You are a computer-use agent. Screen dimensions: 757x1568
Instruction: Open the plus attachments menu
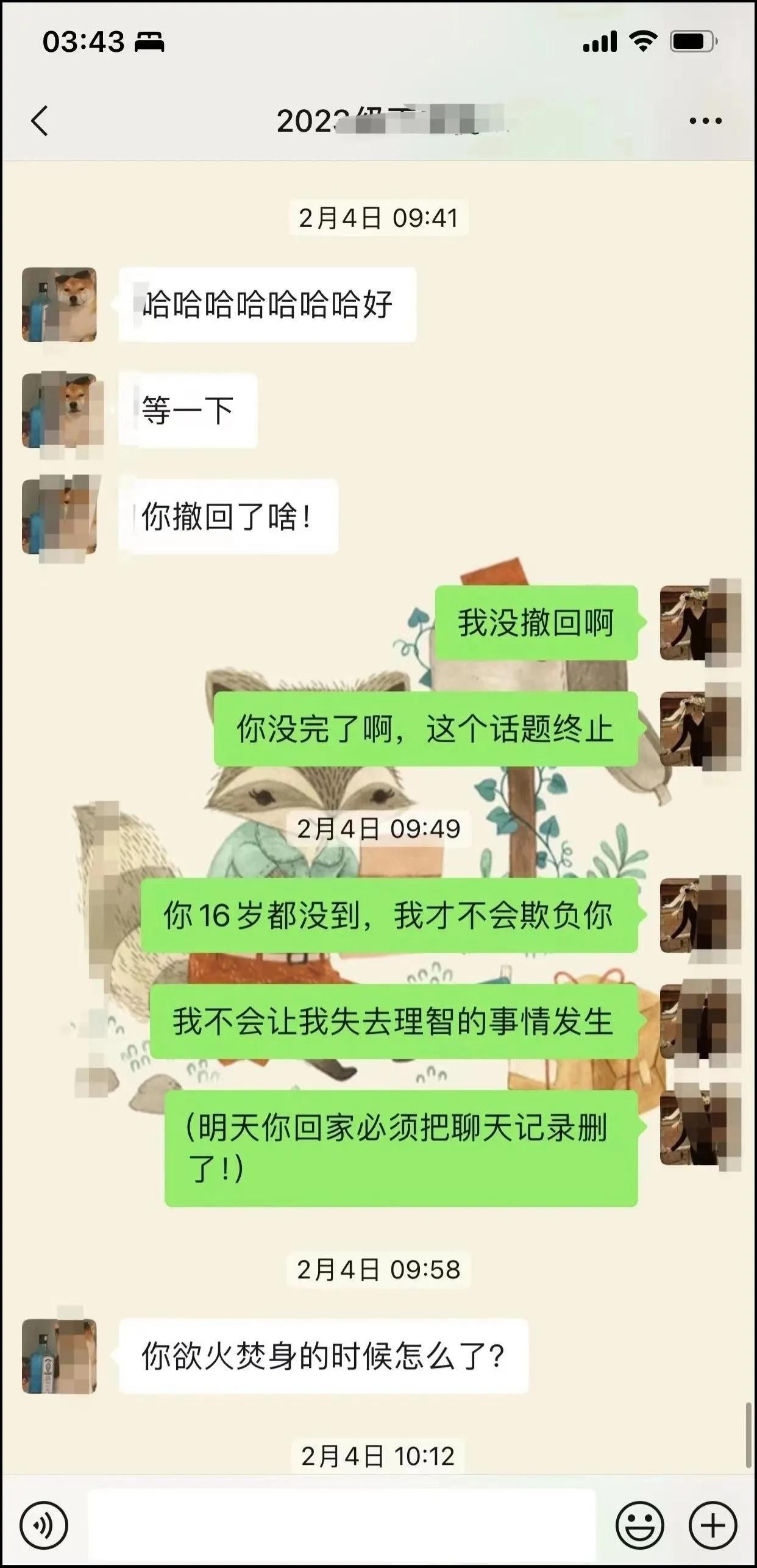pyautogui.click(x=713, y=1526)
